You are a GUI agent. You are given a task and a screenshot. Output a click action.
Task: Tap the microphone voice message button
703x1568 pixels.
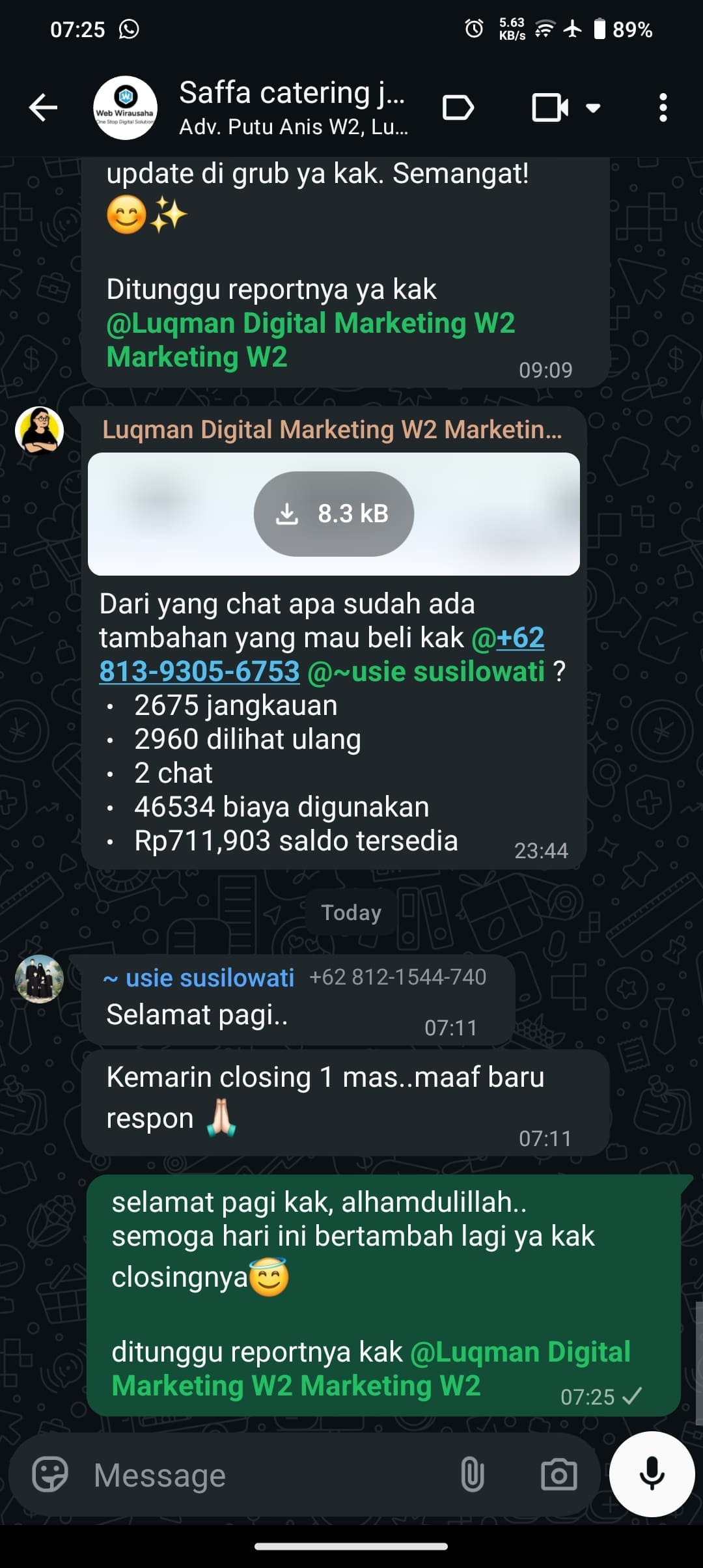pyautogui.click(x=652, y=1474)
